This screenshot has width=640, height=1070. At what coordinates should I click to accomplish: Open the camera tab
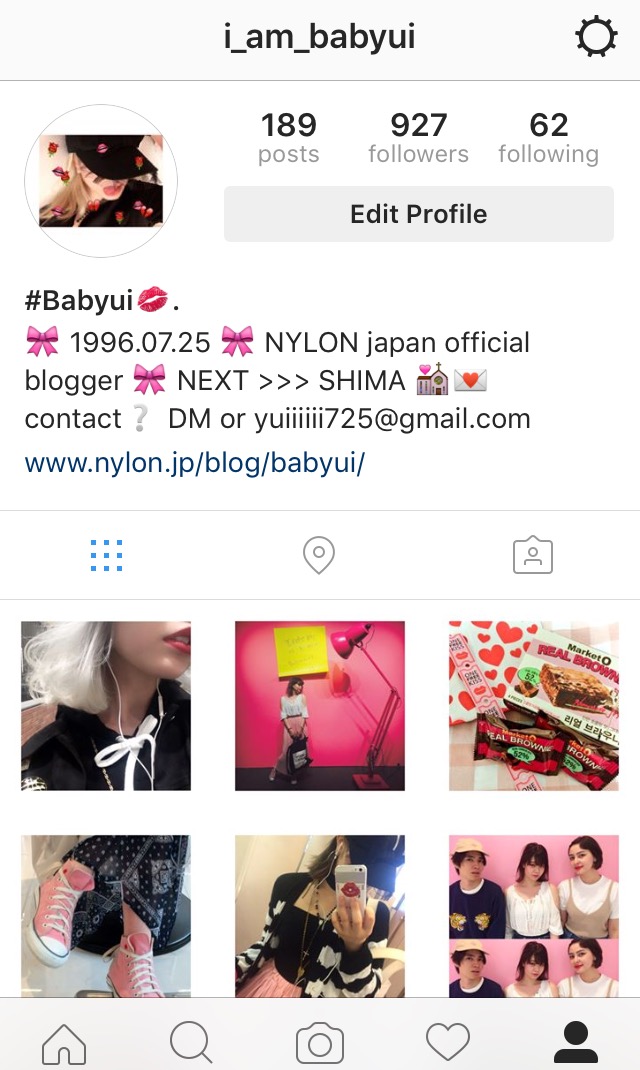tap(320, 1044)
